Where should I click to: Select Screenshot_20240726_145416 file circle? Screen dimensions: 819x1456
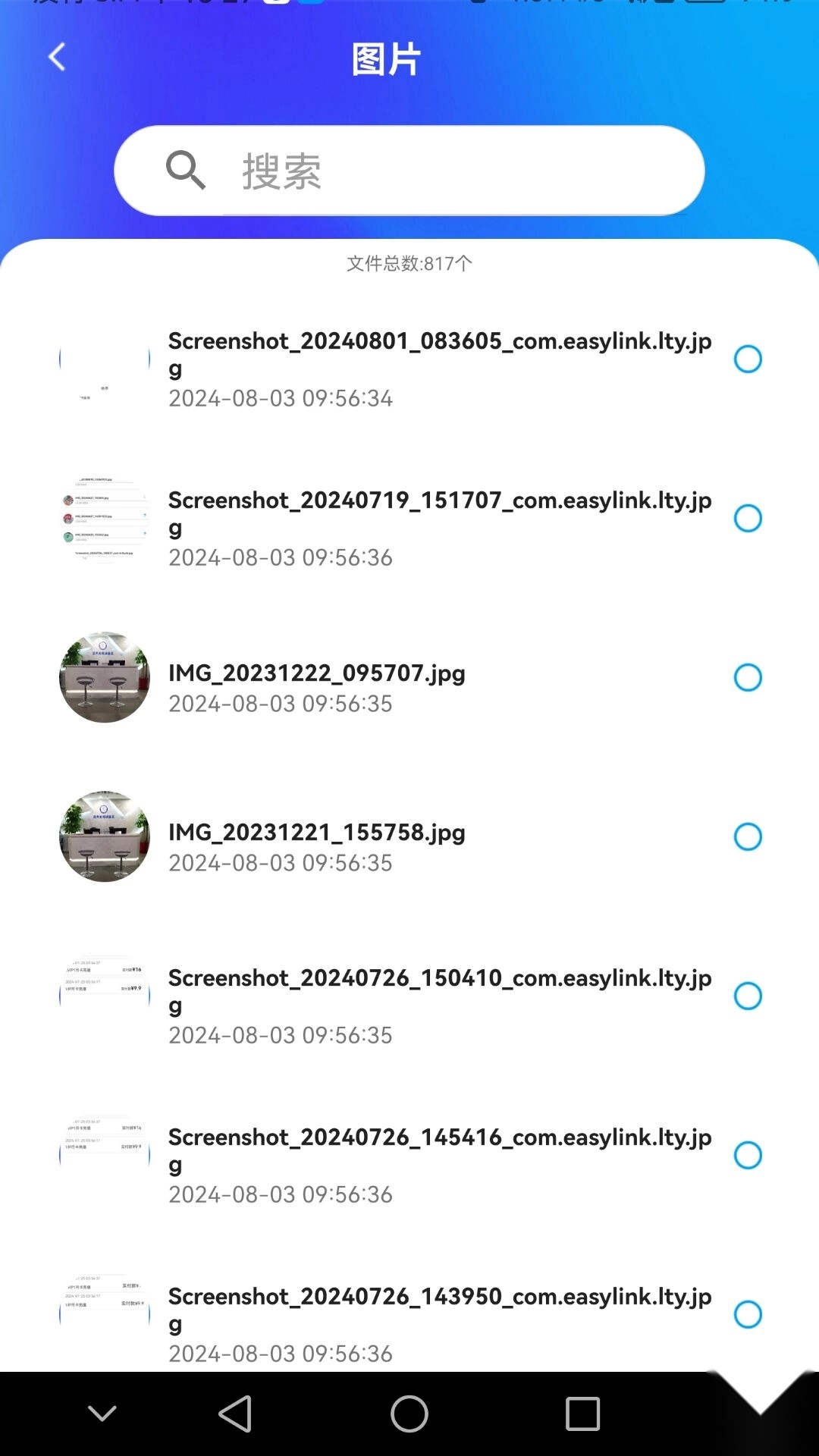pyautogui.click(x=748, y=1155)
